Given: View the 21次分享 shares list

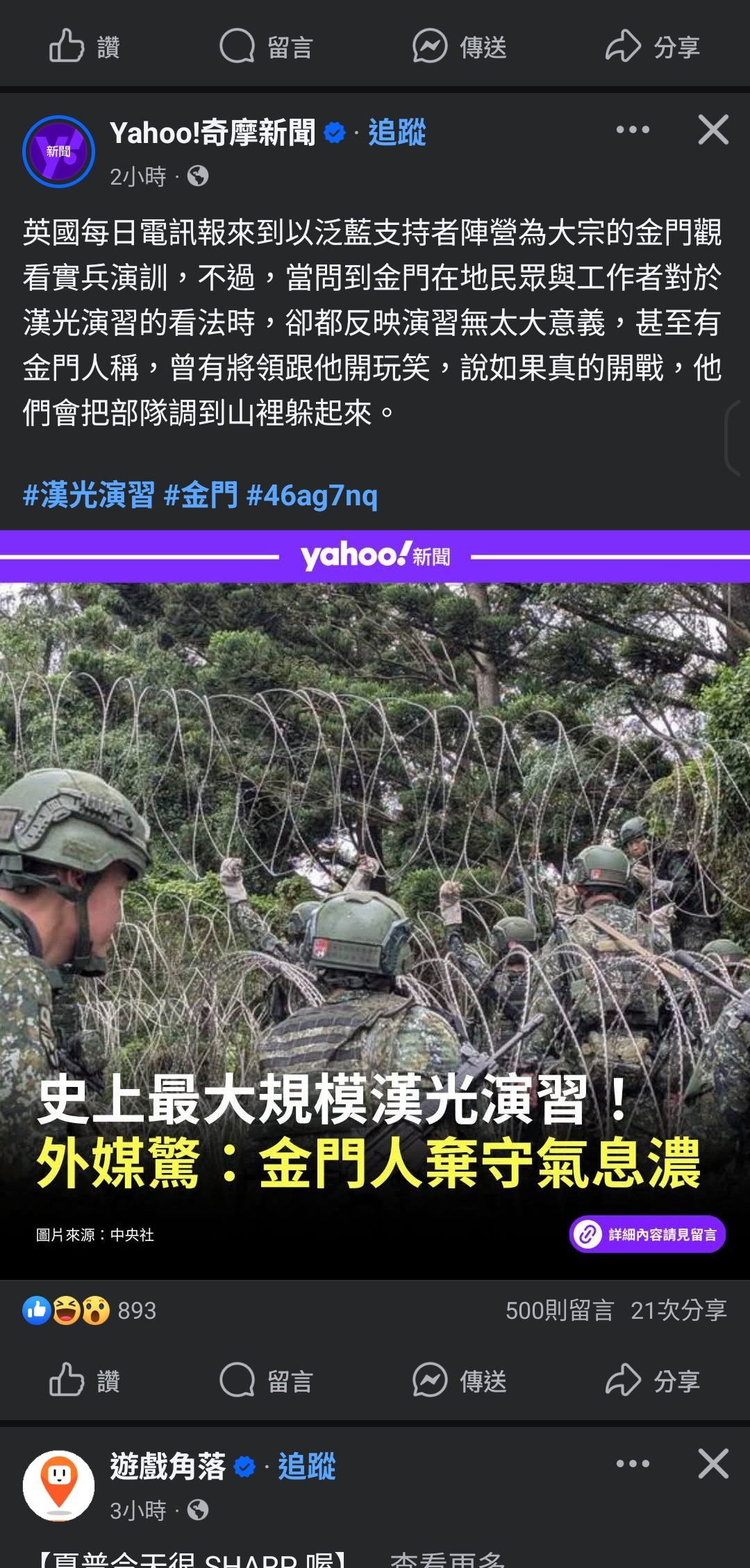Looking at the screenshot, I should click(678, 1310).
